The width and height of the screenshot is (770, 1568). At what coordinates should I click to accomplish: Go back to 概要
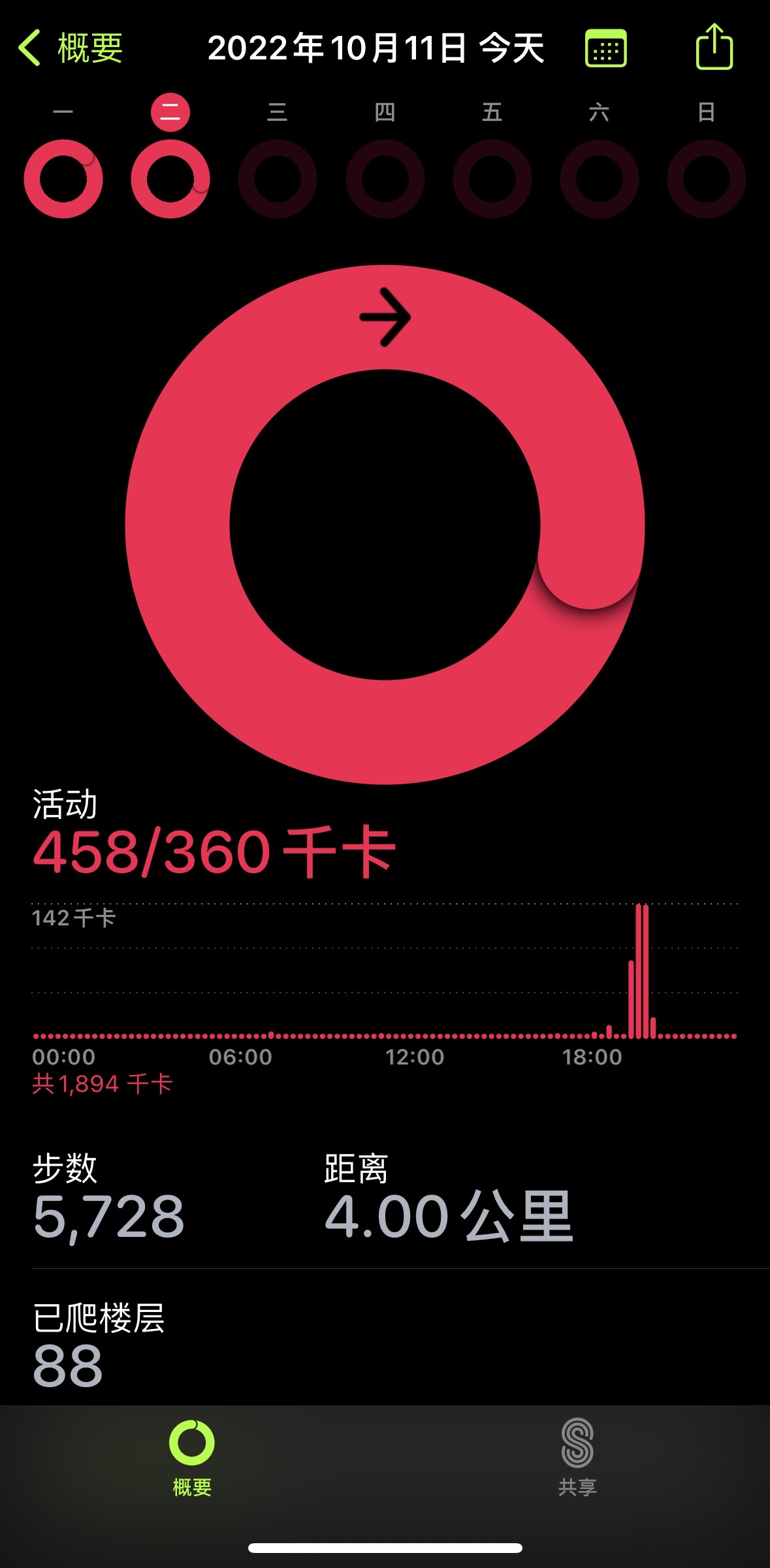pos(71,48)
